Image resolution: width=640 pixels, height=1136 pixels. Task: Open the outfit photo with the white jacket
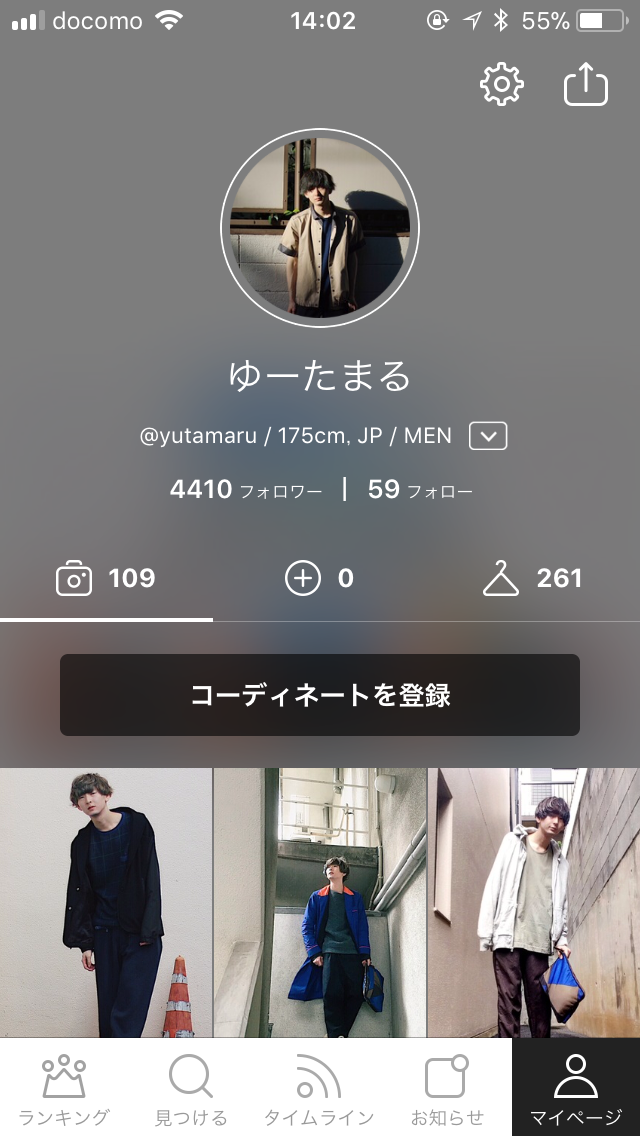[534, 902]
